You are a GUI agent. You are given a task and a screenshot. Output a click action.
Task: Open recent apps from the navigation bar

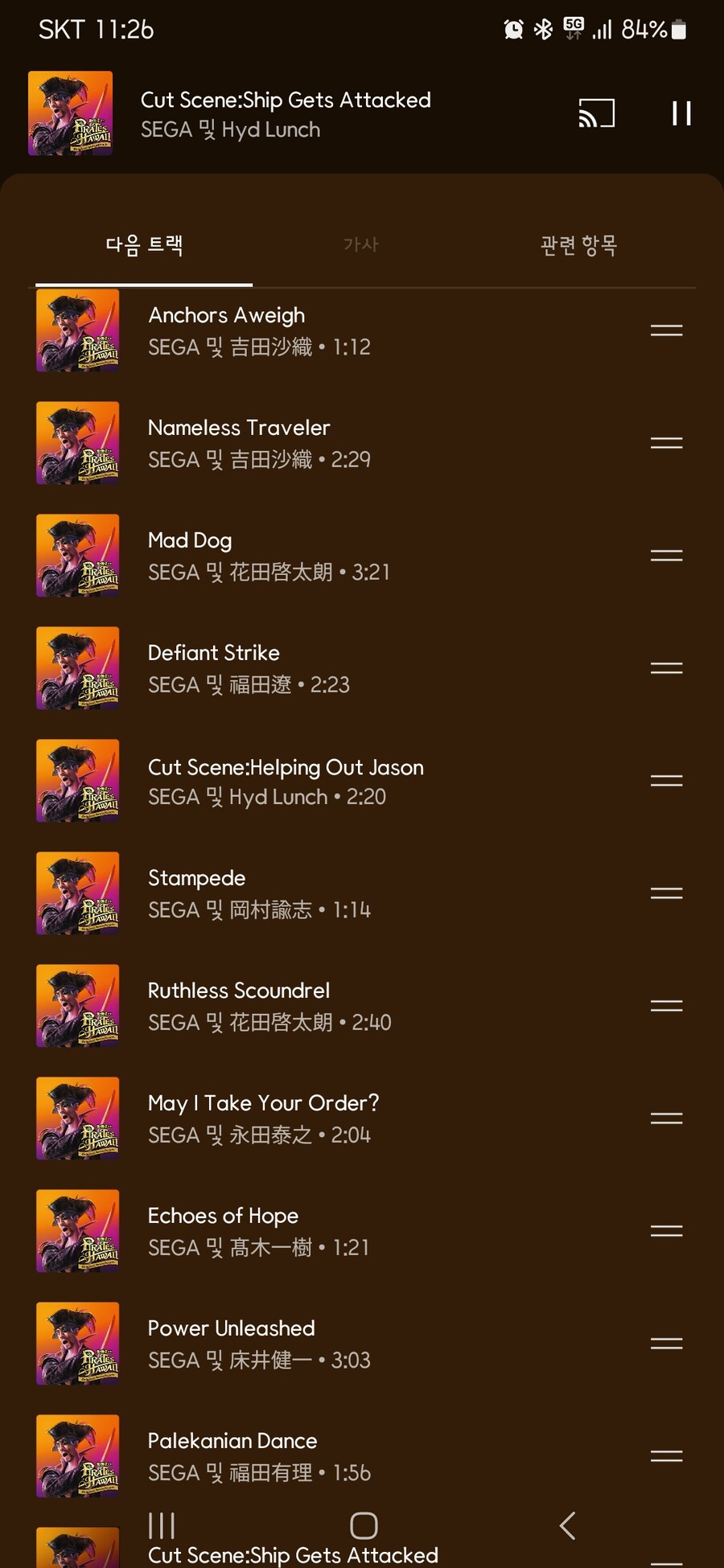[162, 1525]
